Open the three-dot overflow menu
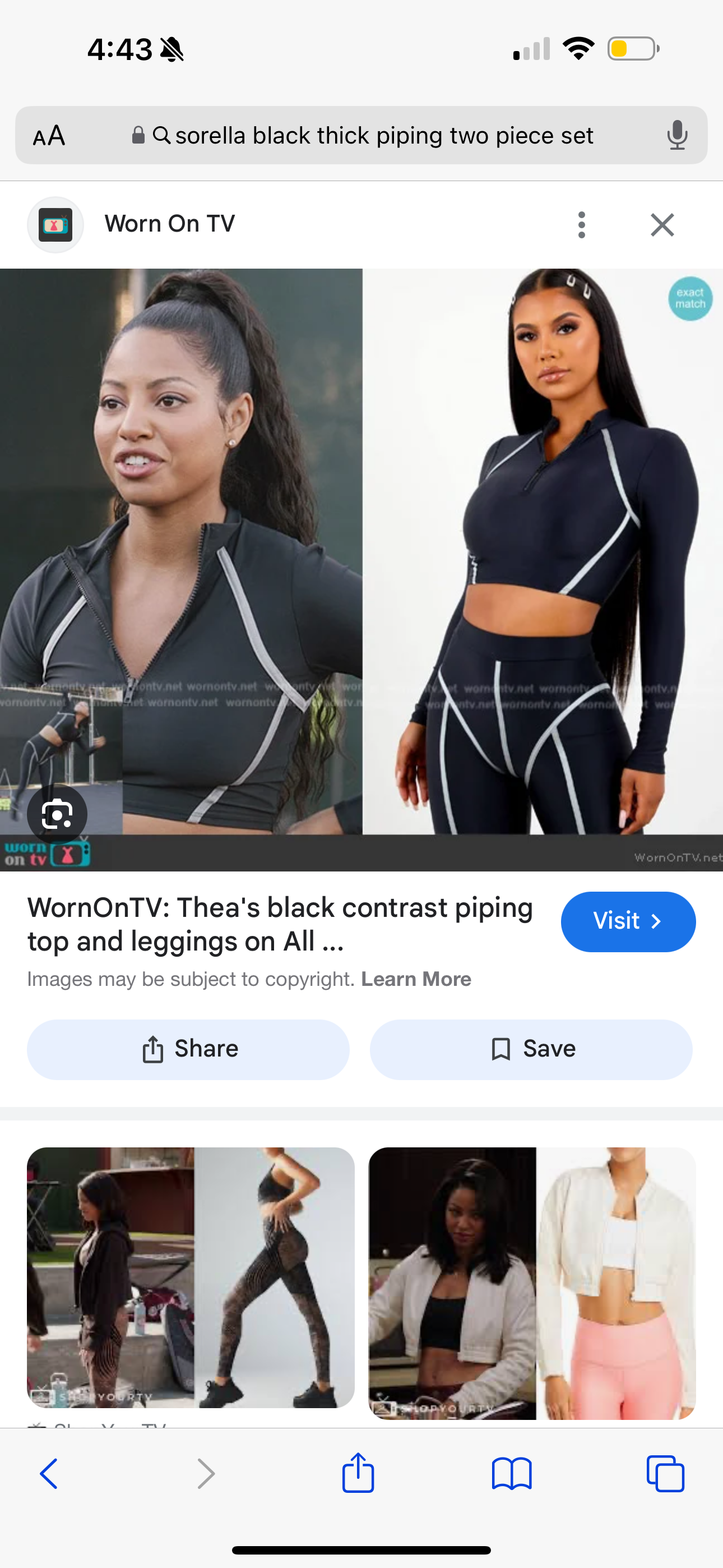This screenshot has height=1568, width=723. (x=581, y=225)
